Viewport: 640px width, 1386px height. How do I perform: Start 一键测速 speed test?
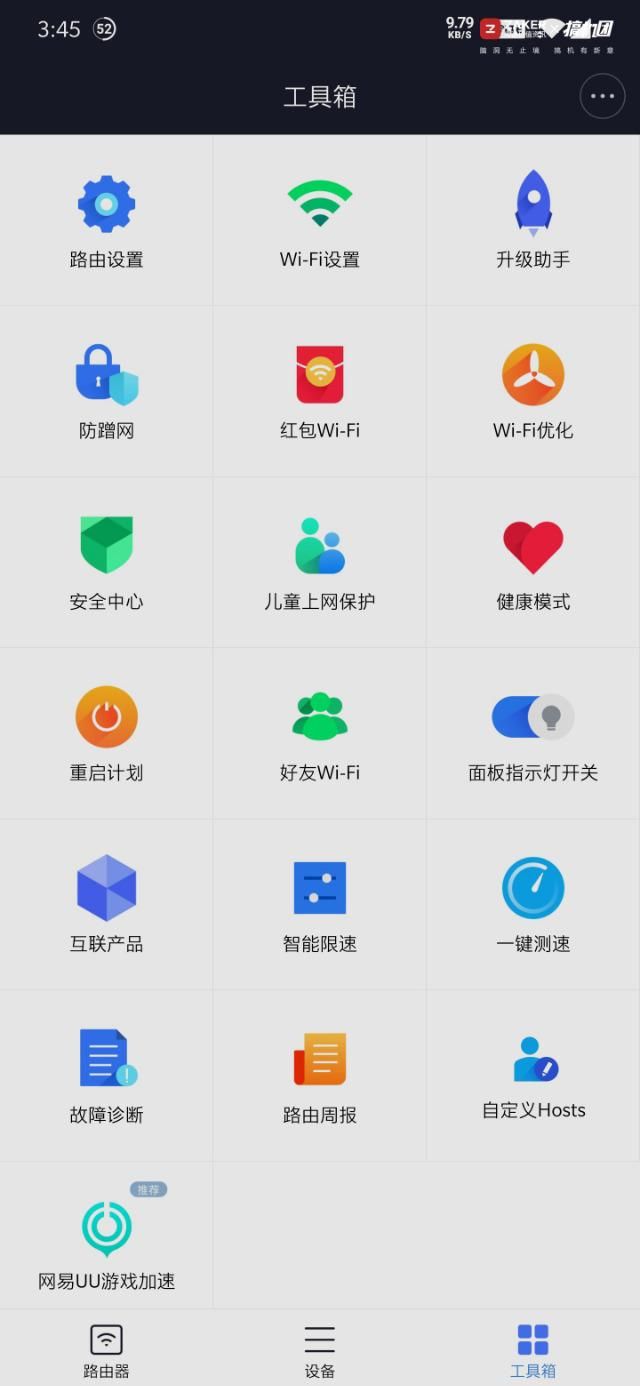coord(533,905)
